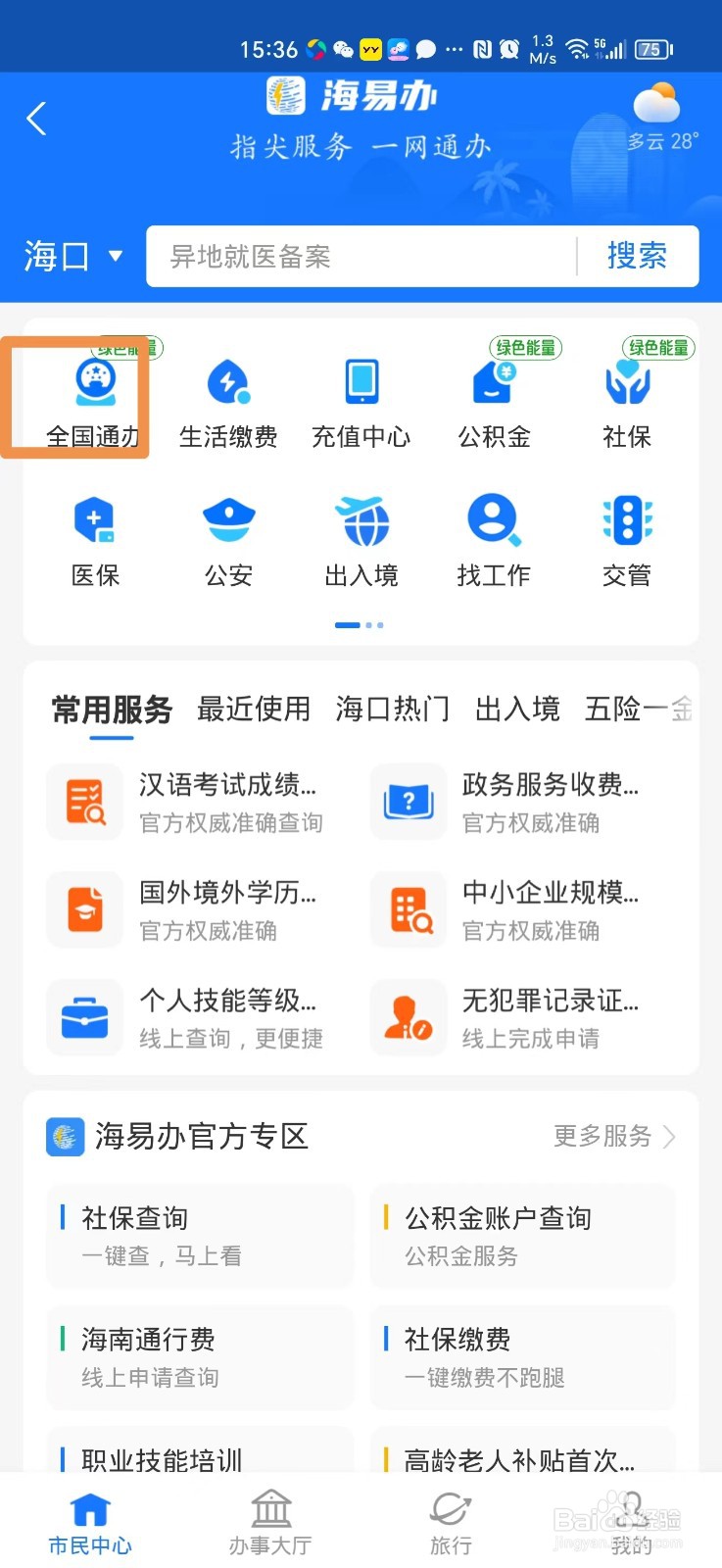
Task: Open 交管 traffic services
Action: pyautogui.click(x=627, y=541)
